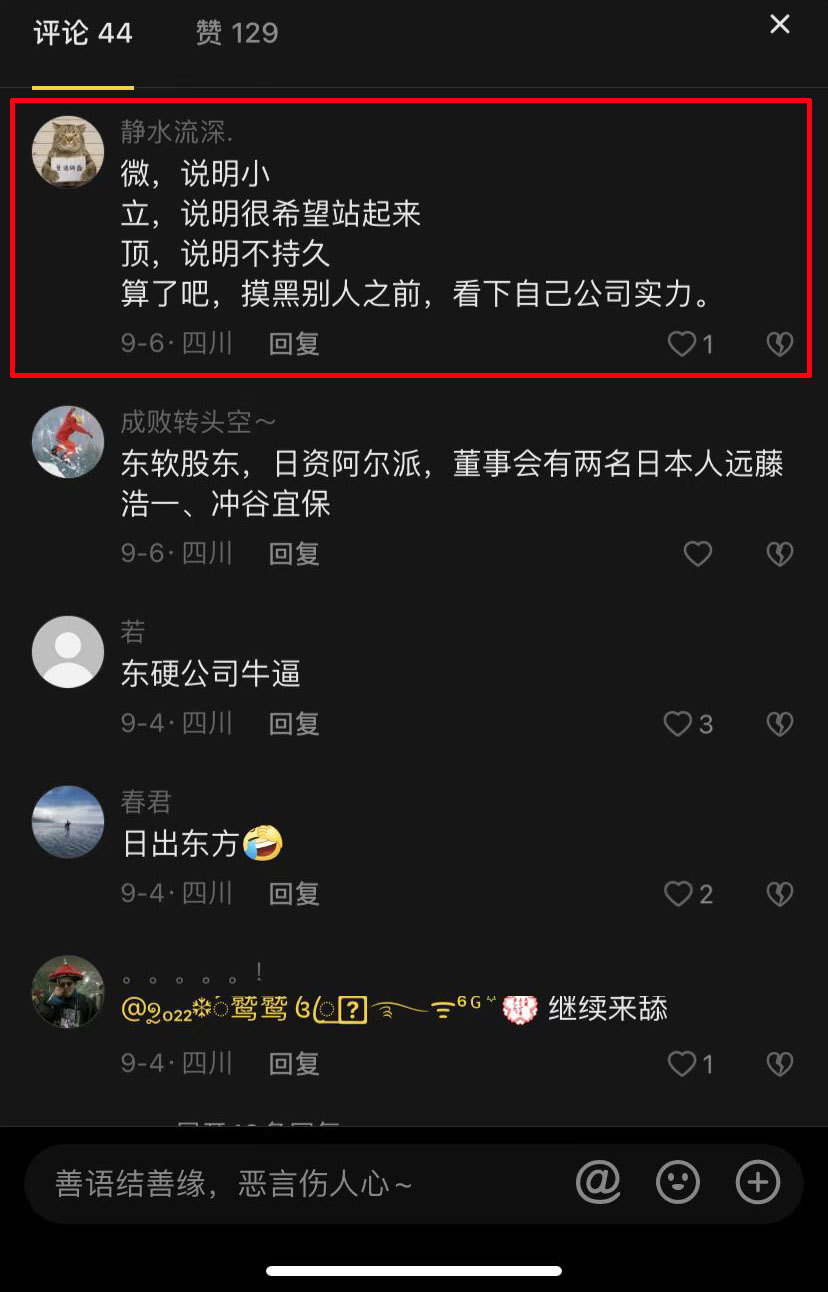Like the 继续来舔 comment
Screen dimensions: 828x1292
click(683, 1064)
